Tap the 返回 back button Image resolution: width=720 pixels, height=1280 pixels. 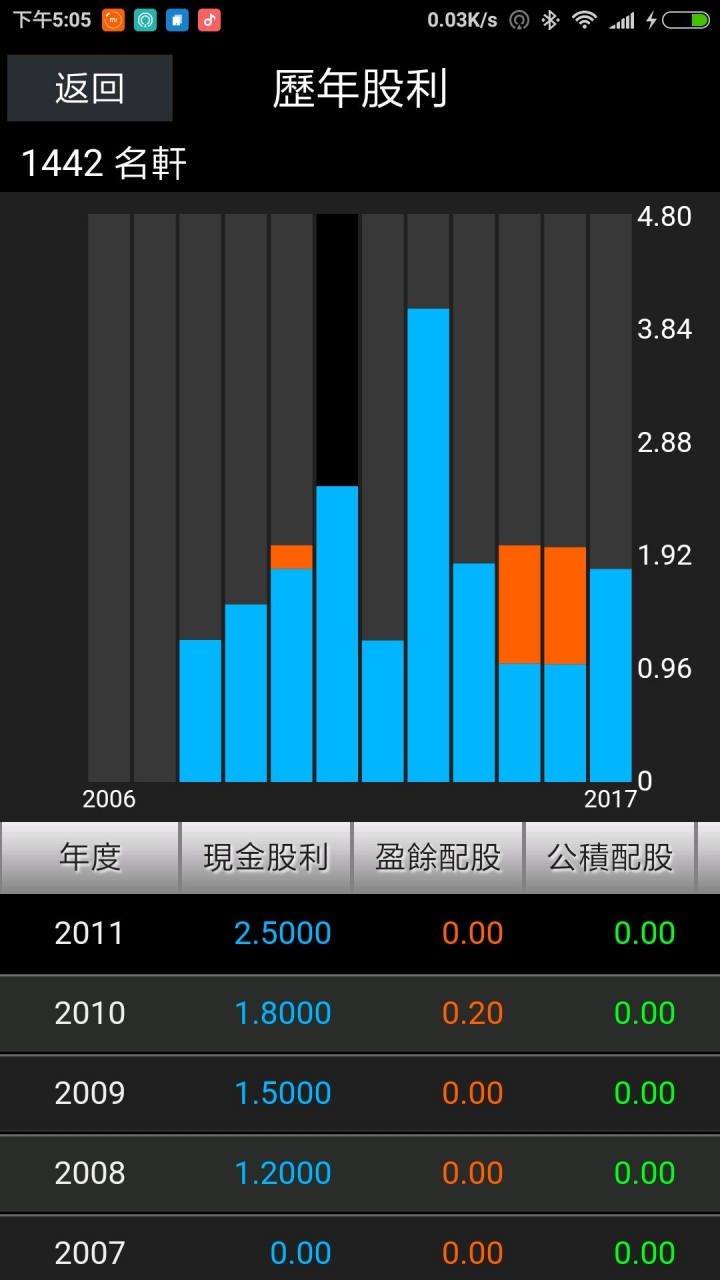[89, 88]
